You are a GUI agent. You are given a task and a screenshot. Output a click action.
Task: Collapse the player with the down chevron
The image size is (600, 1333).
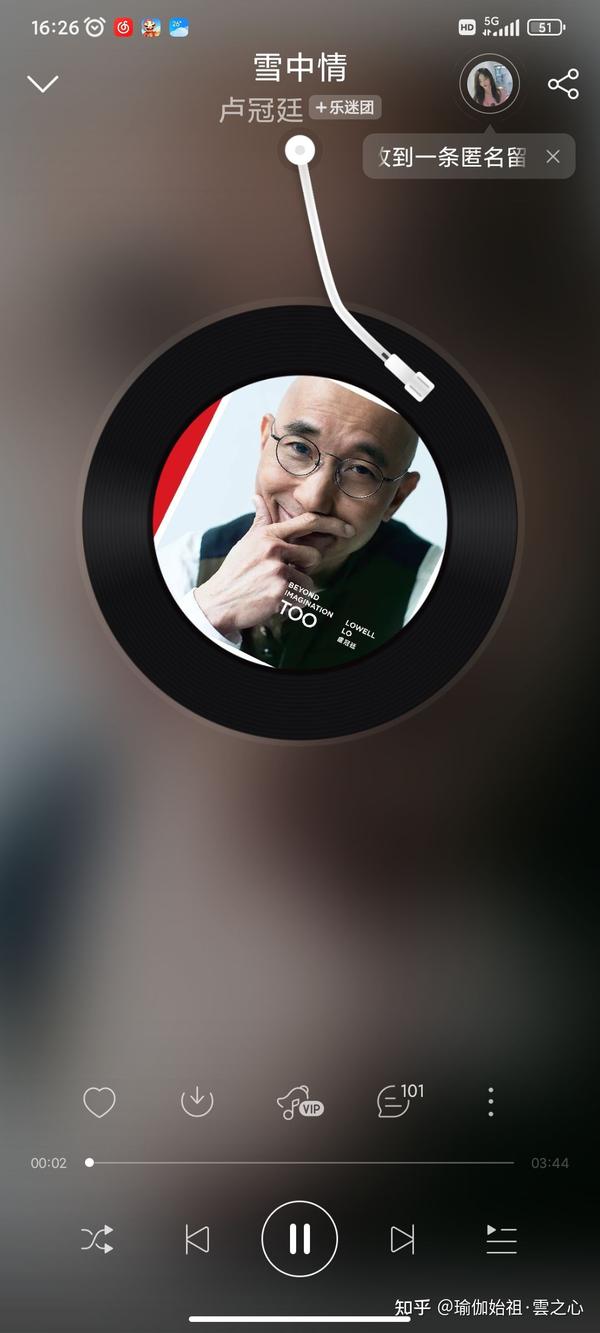(x=42, y=84)
